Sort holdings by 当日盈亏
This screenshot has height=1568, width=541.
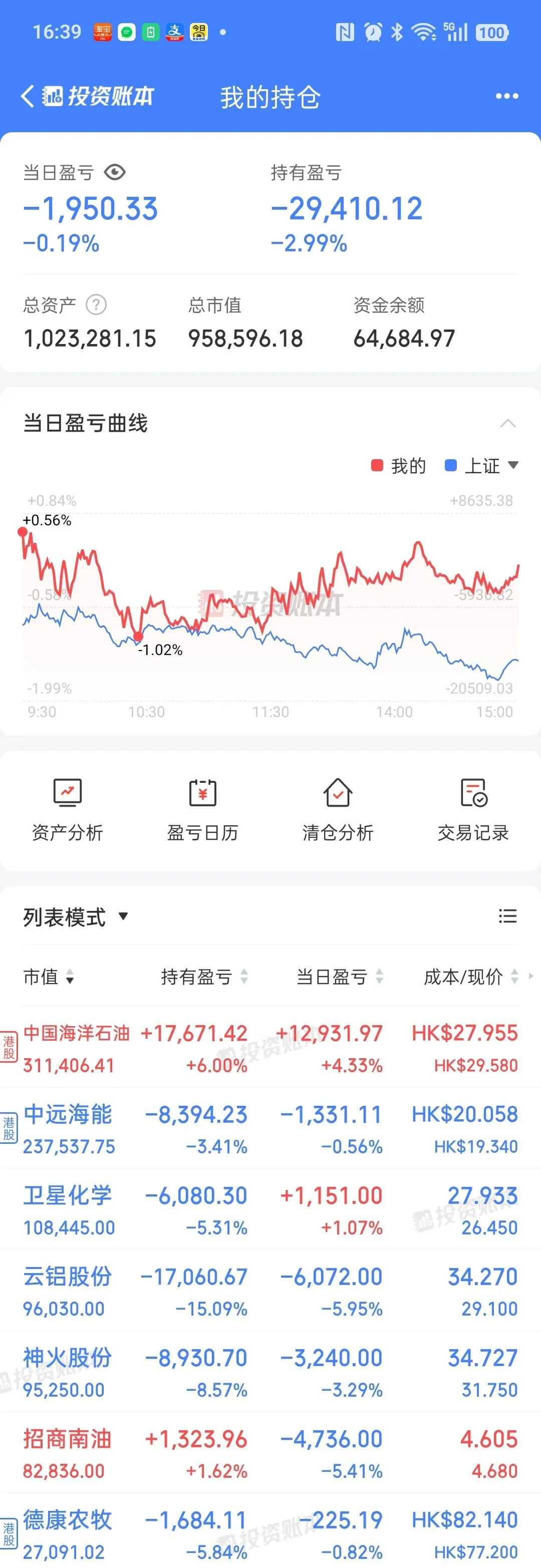(340, 977)
